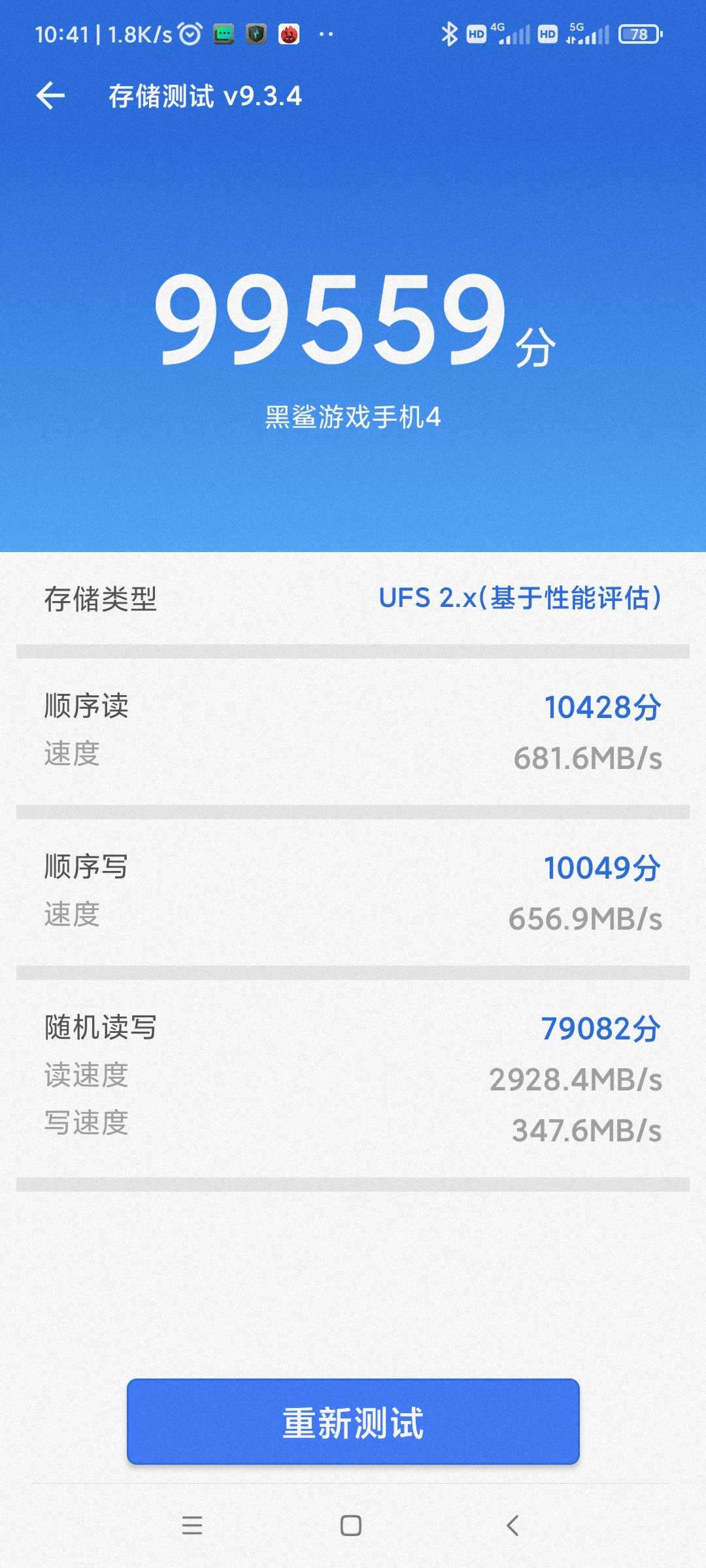The height and width of the screenshot is (1568, 706).
Task: Tap the 重新测试 button to retest
Action: tap(353, 1422)
